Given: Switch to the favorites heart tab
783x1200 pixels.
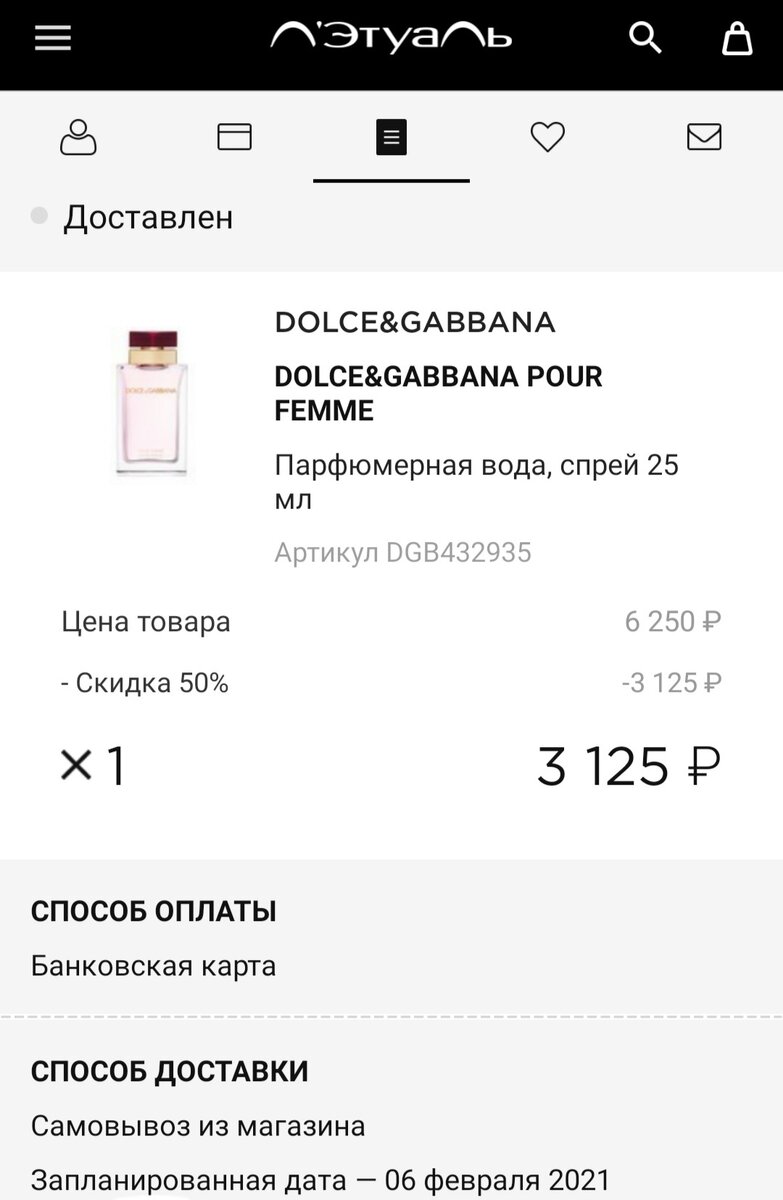Looking at the screenshot, I should (547, 137).
